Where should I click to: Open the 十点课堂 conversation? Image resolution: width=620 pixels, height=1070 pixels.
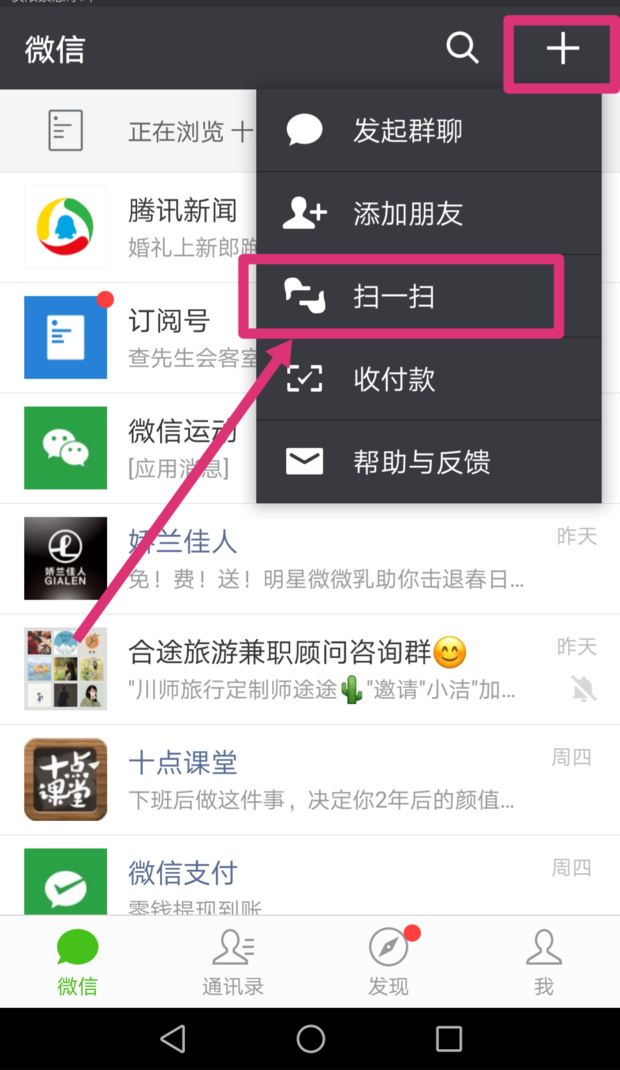pyautogui.click(x=310, y=780)
